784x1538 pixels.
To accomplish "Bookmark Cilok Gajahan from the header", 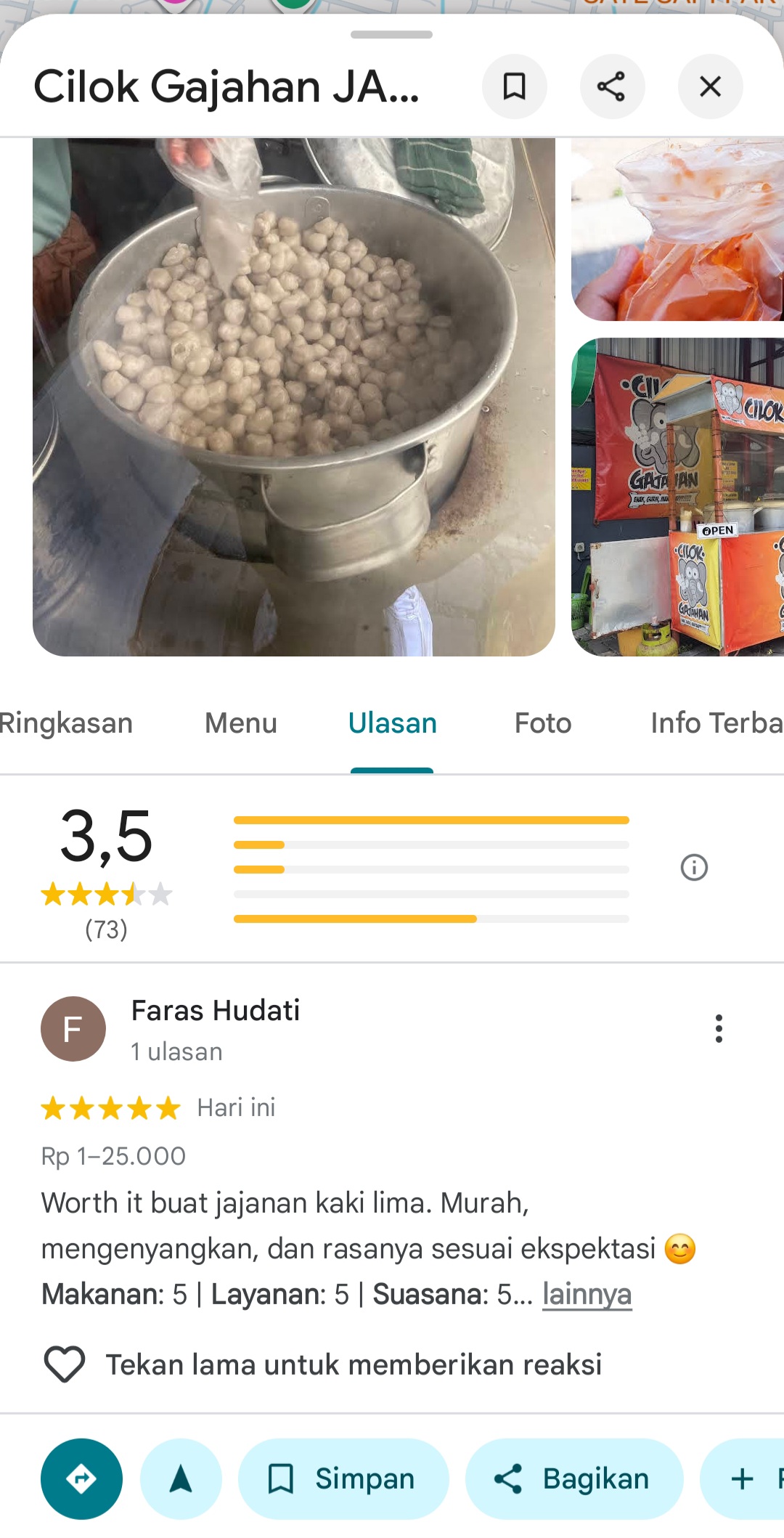I will [x=514, y=86].
